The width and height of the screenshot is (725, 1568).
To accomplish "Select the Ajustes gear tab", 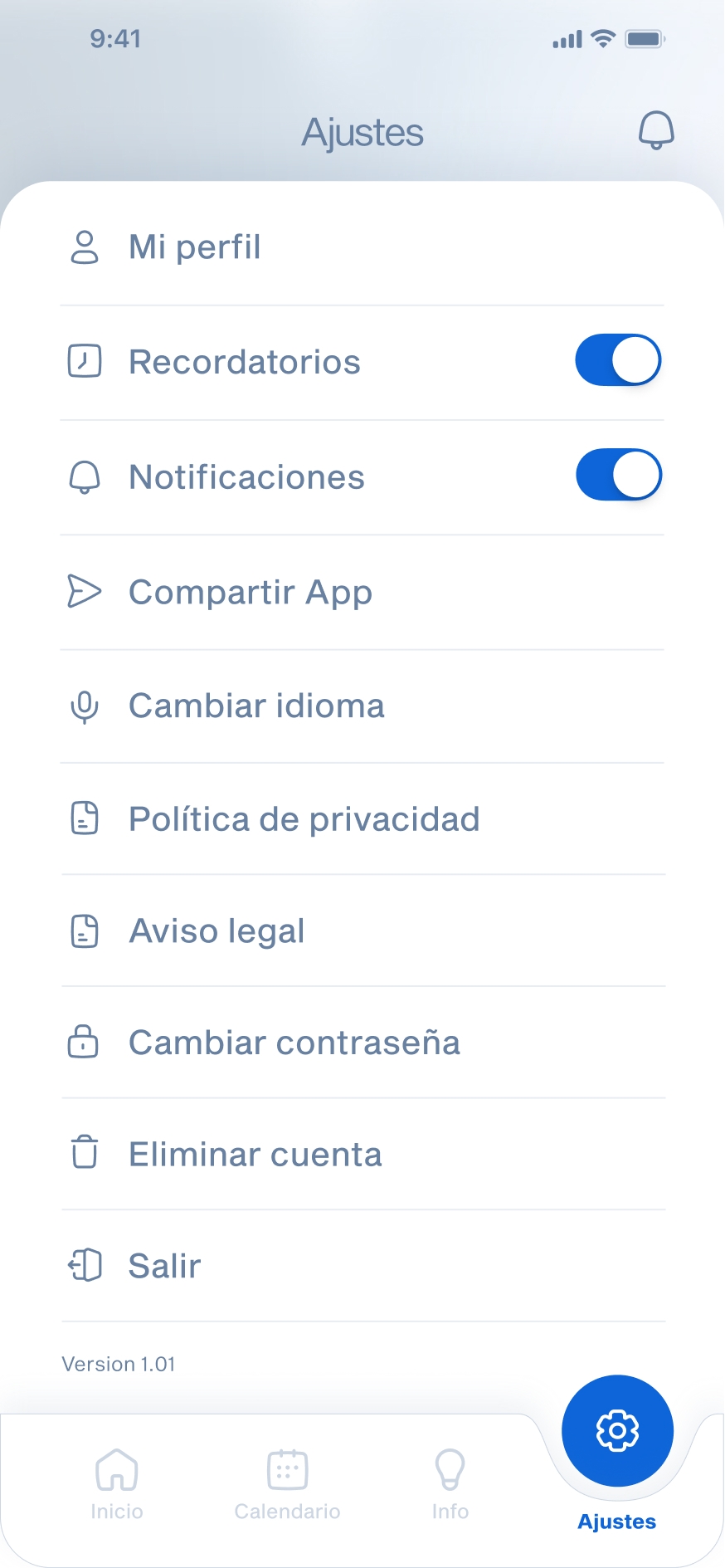I will (617, 1431).
